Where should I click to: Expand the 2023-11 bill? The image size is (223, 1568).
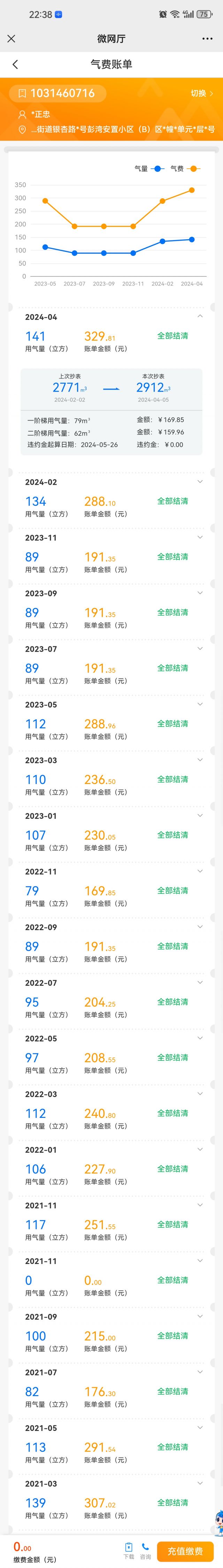click(200, 537)
